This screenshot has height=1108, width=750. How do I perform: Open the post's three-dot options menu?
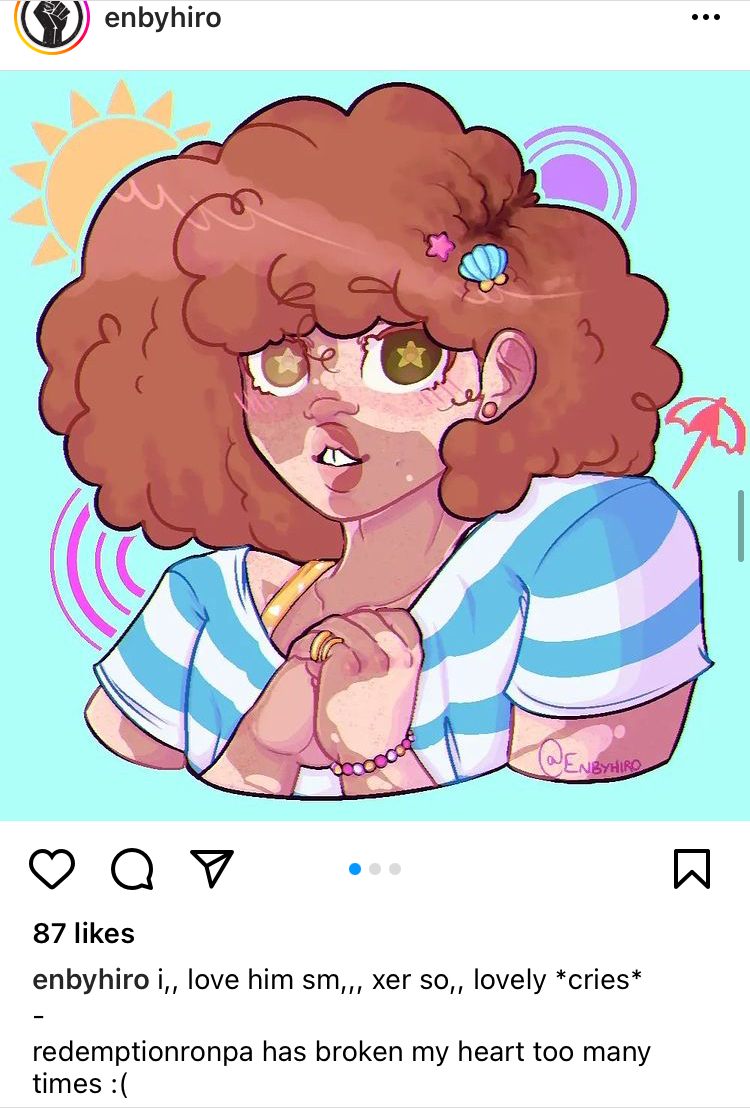[x=706, y=18]
